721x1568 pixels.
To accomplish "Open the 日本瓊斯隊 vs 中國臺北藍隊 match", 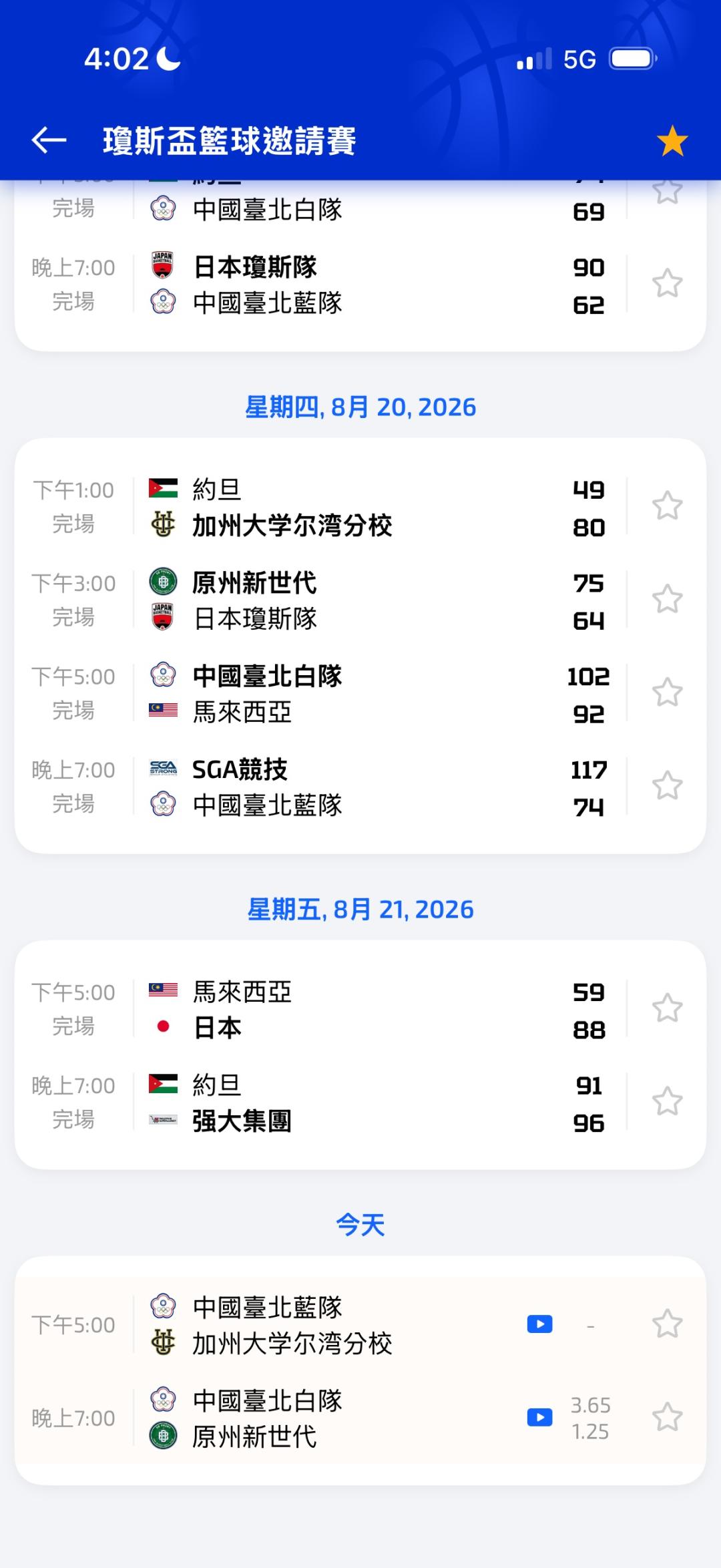I will pos(320,285).
